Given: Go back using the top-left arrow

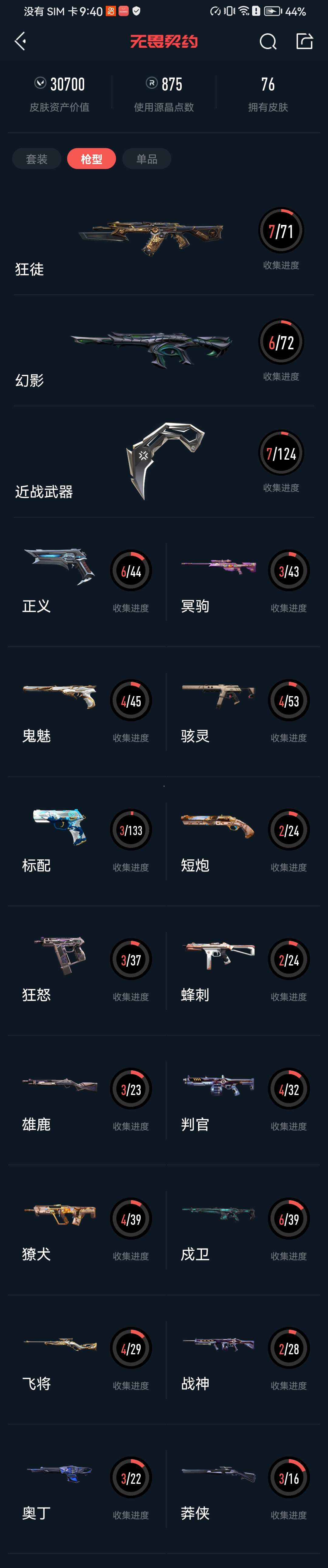Looking at the screenshot, I should pos(20,41).
